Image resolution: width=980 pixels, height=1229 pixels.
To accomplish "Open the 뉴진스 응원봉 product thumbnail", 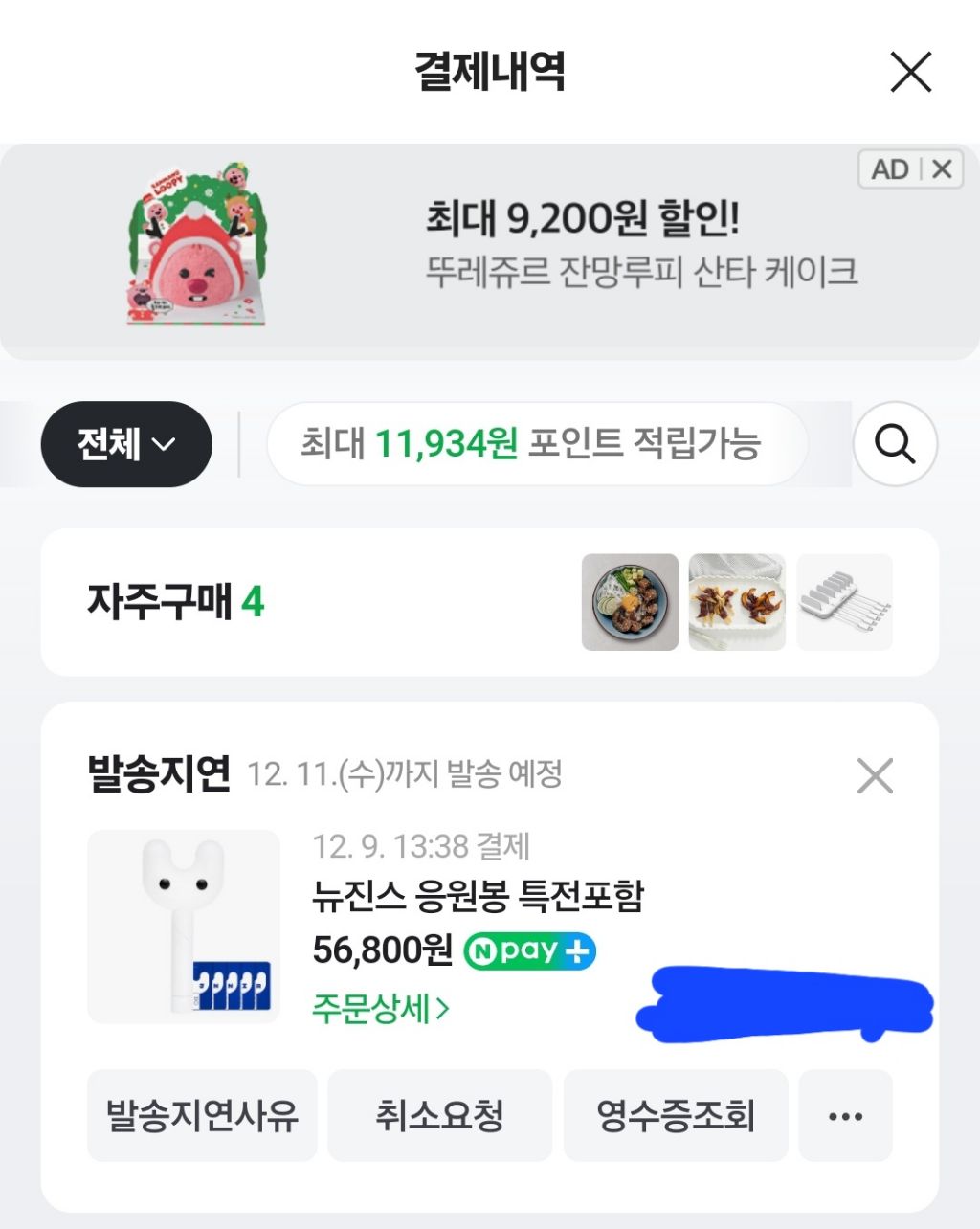I will (x=184, y=927).
